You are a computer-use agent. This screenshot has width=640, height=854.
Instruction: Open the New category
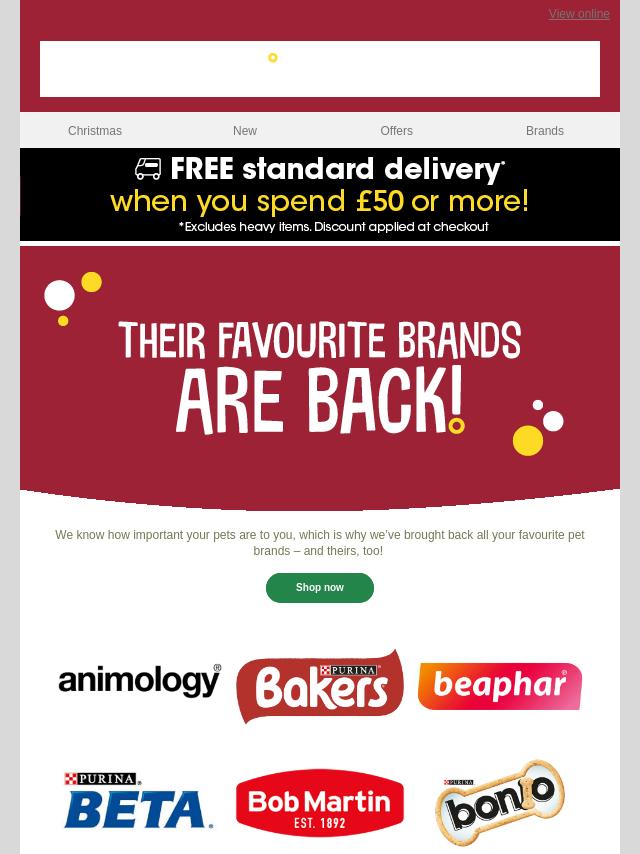point(245,131)
